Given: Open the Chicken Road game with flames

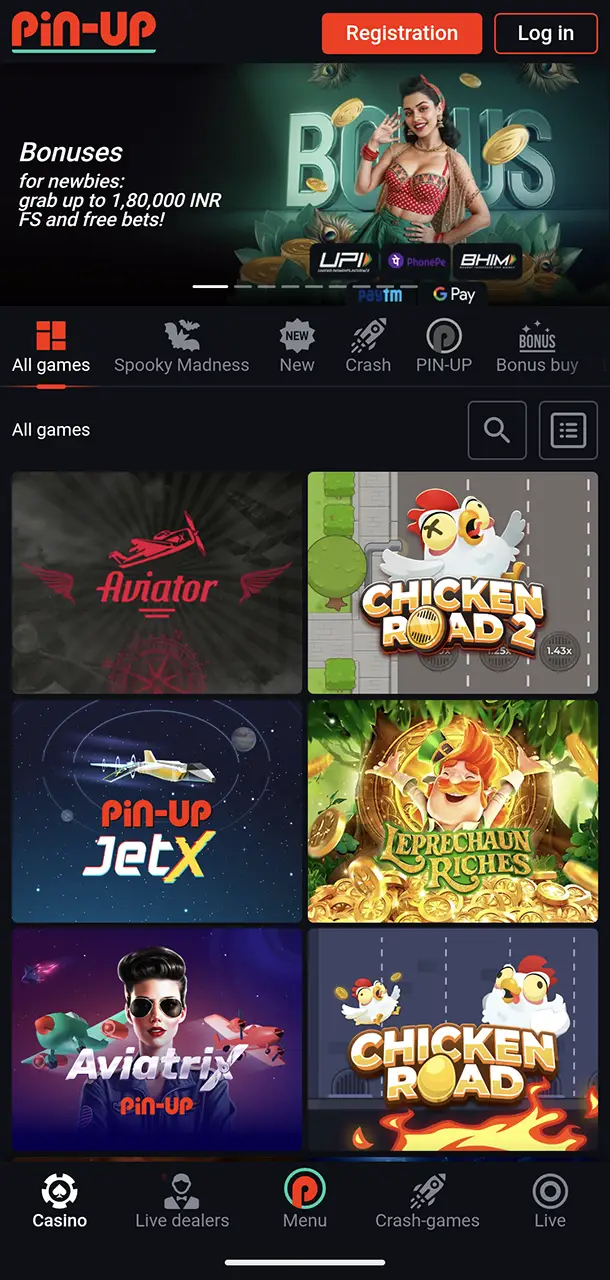Looking at the screenshot, I should [x=453, y=1040].
